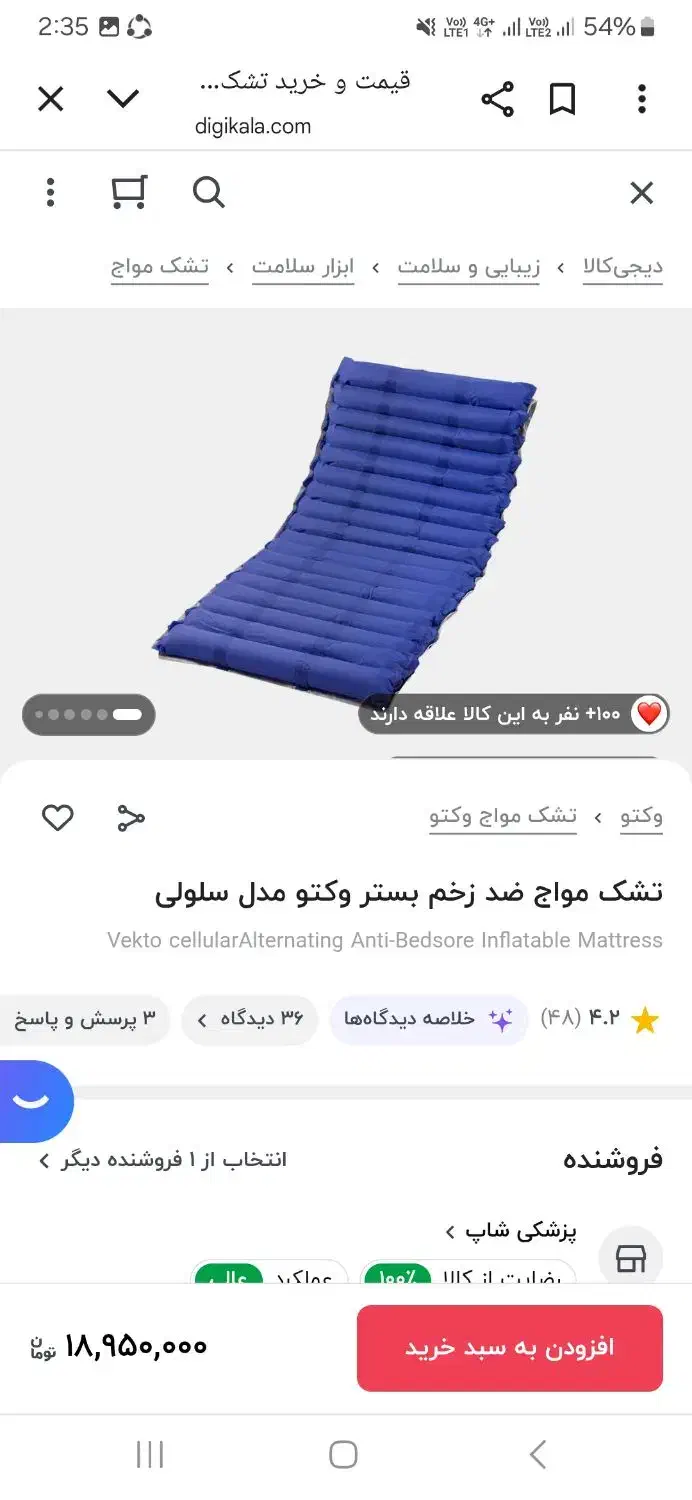Open ابزار سلامت category breadcrumb

(x=302, y=267)
